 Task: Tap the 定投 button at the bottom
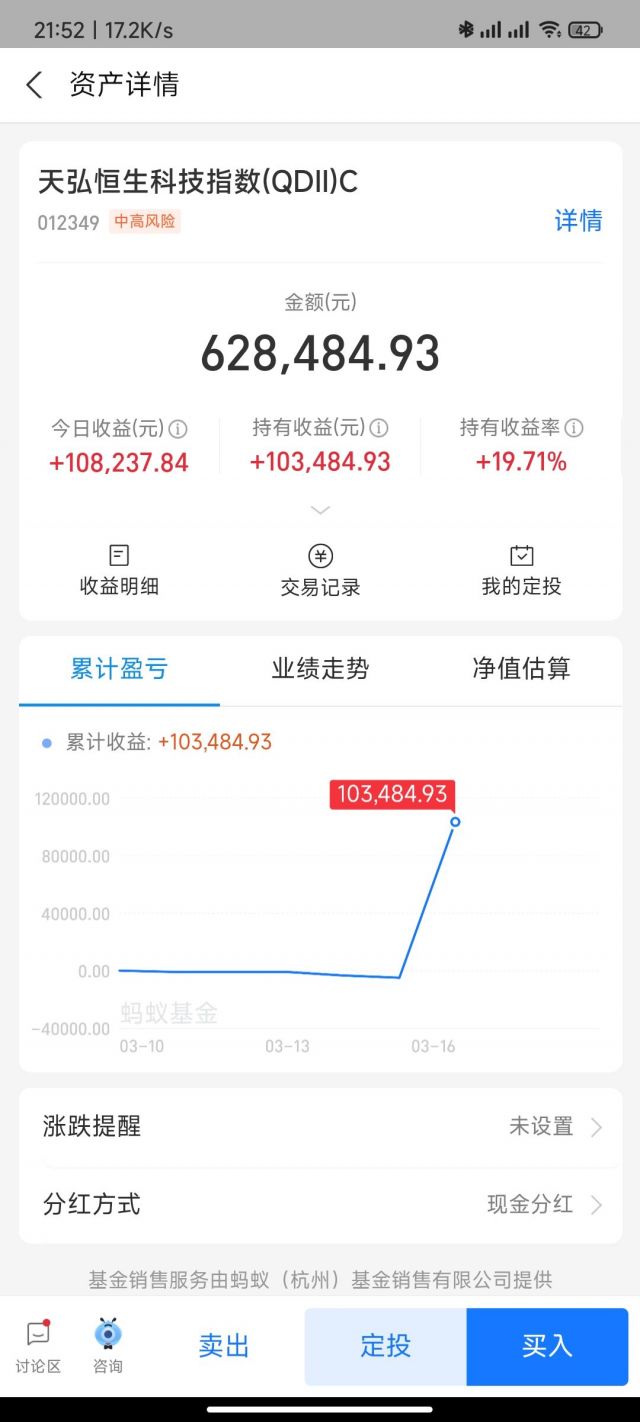(386, 1346)
